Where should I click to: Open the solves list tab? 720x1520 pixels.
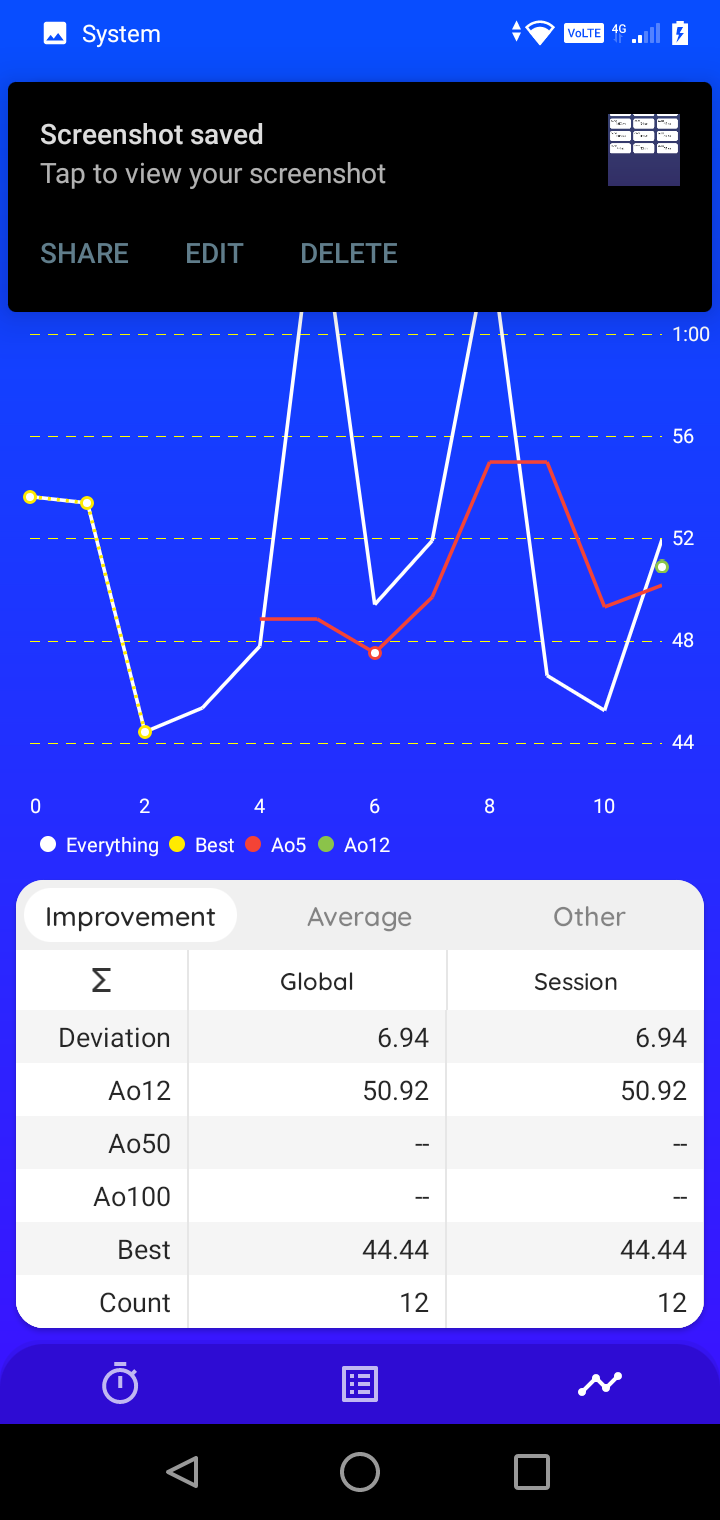[359, 1384]
